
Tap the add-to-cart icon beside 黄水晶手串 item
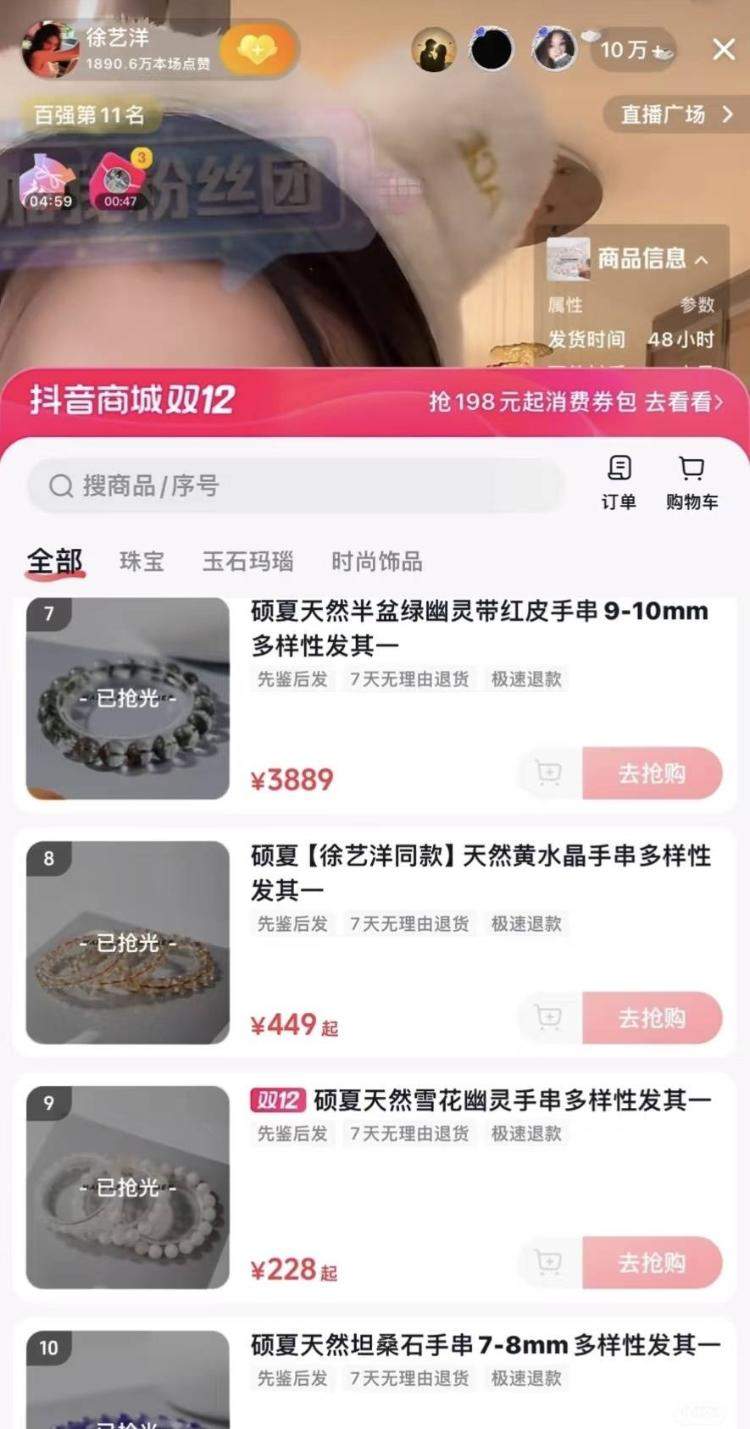point(546,1018)
